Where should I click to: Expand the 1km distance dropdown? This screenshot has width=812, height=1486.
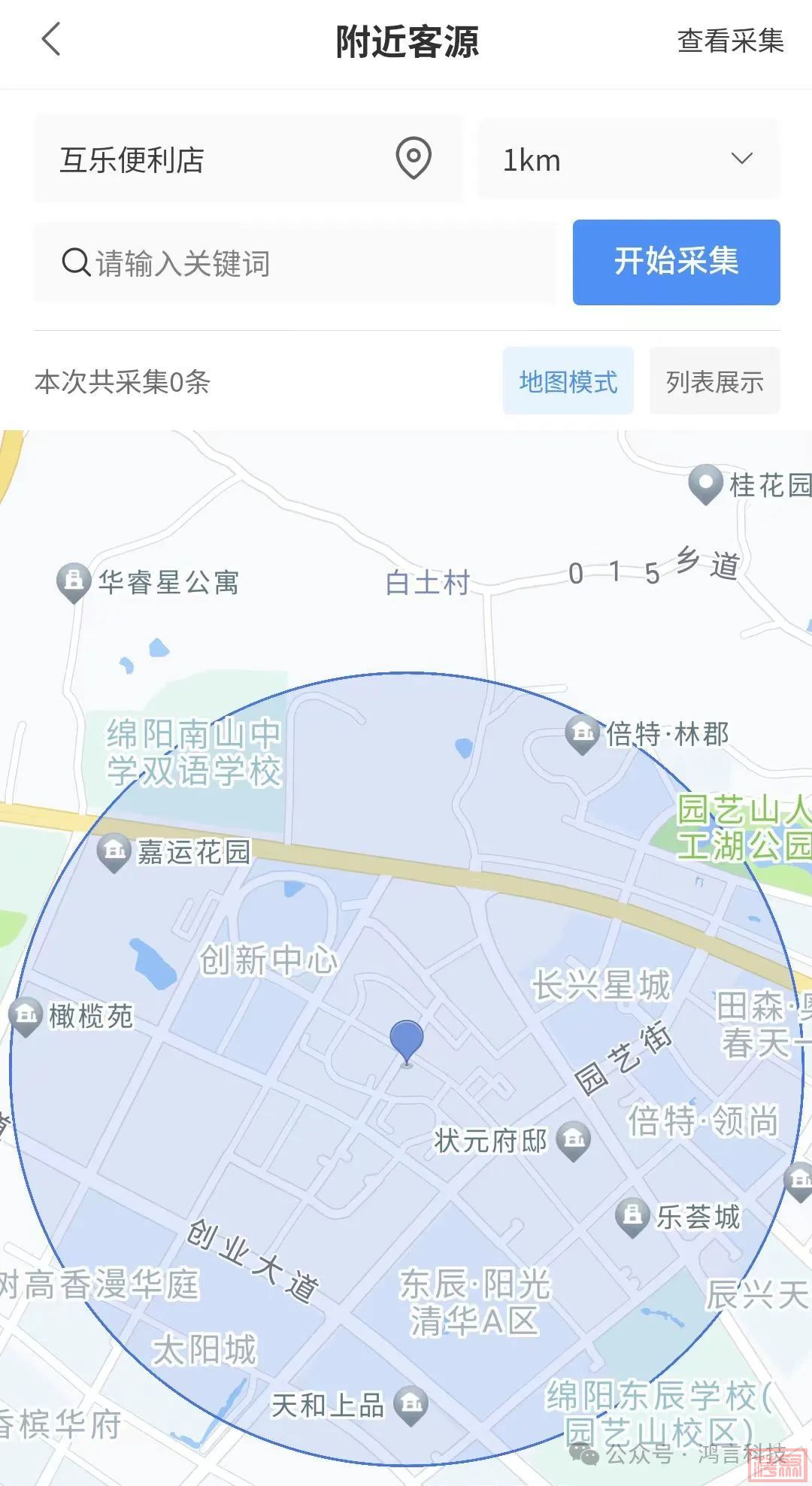(629, 159)
